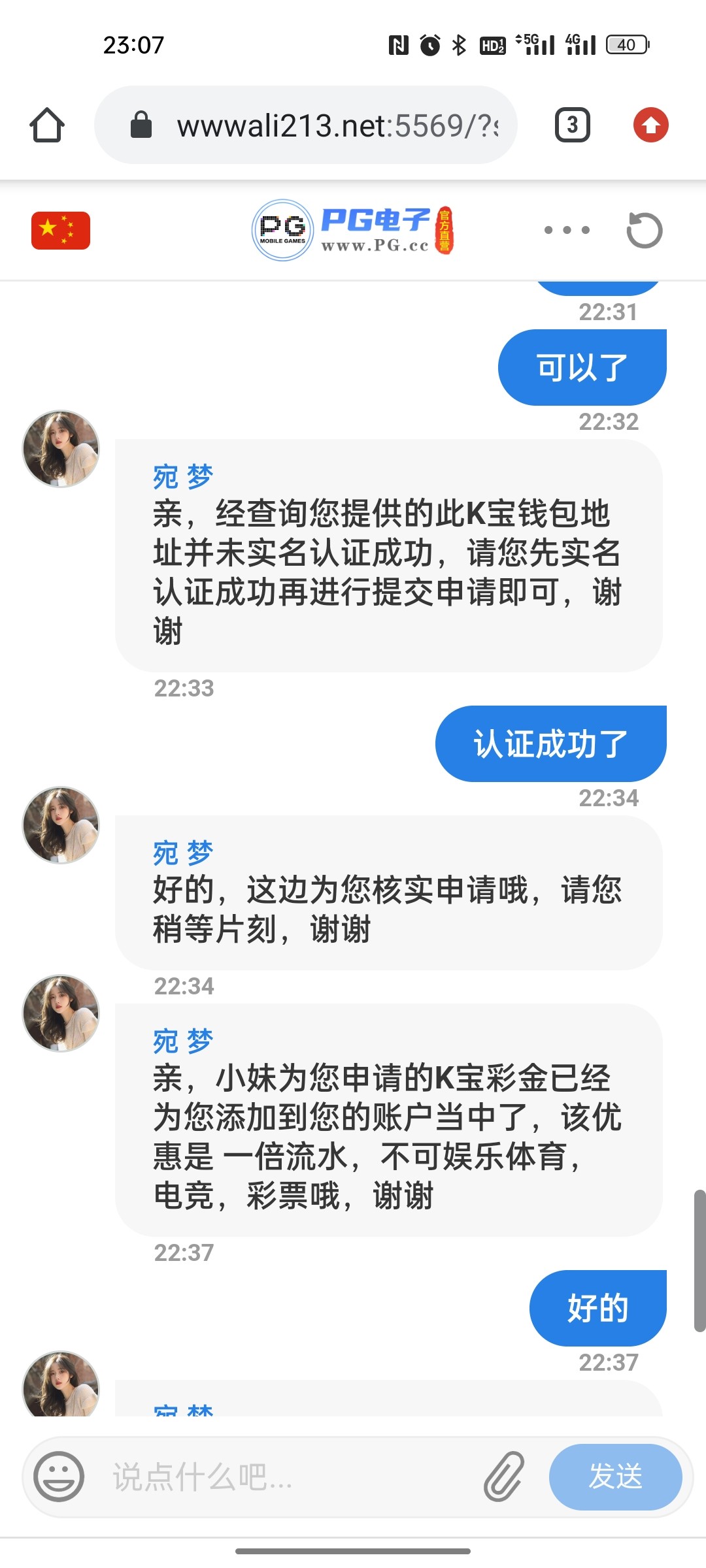Tap the wwwali213.net address bar
Image resolution: width=706 pixels, height=1568 pixels.
(314, 125)
